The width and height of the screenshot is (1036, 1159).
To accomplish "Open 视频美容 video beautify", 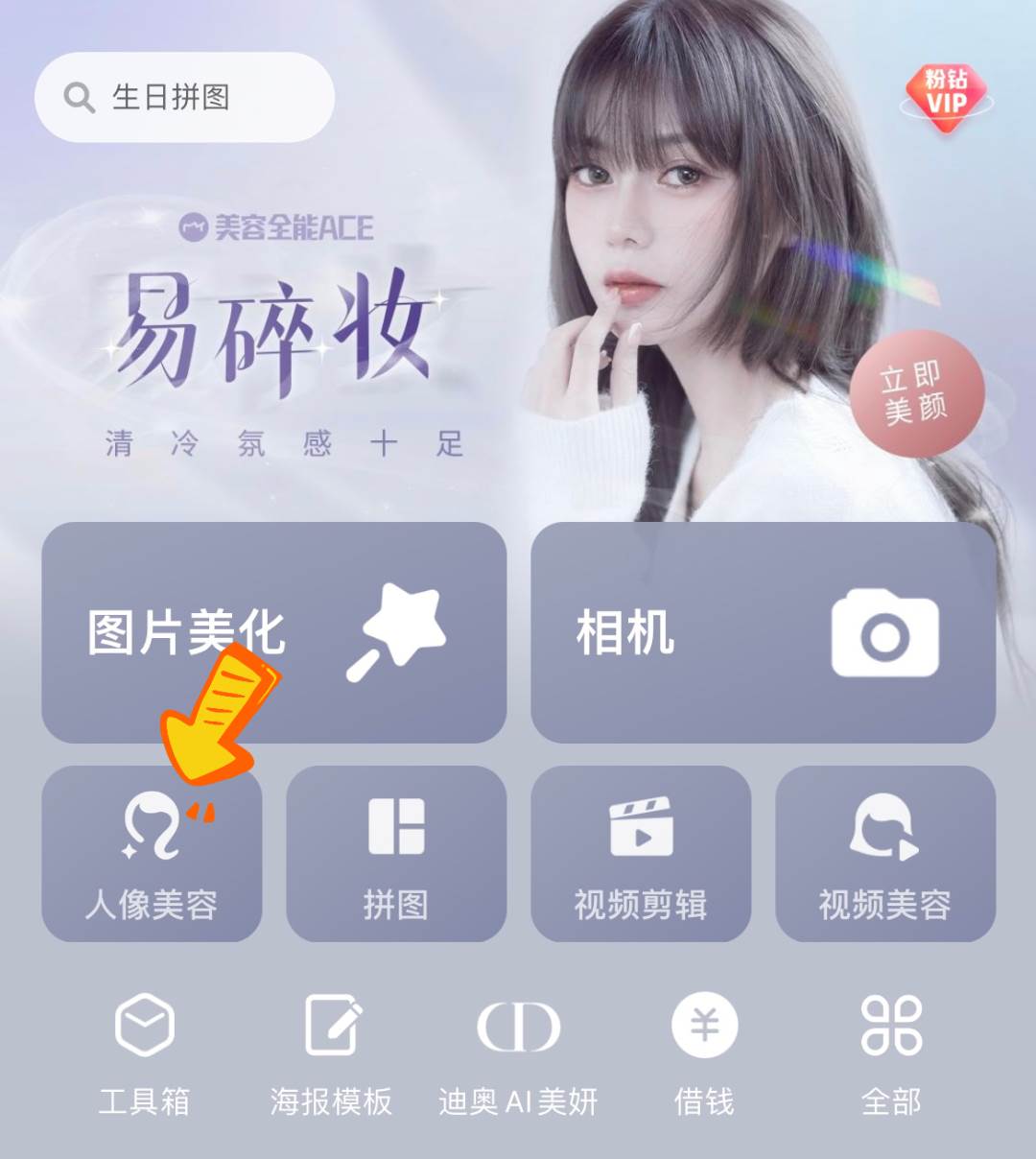I will [885, 853].
